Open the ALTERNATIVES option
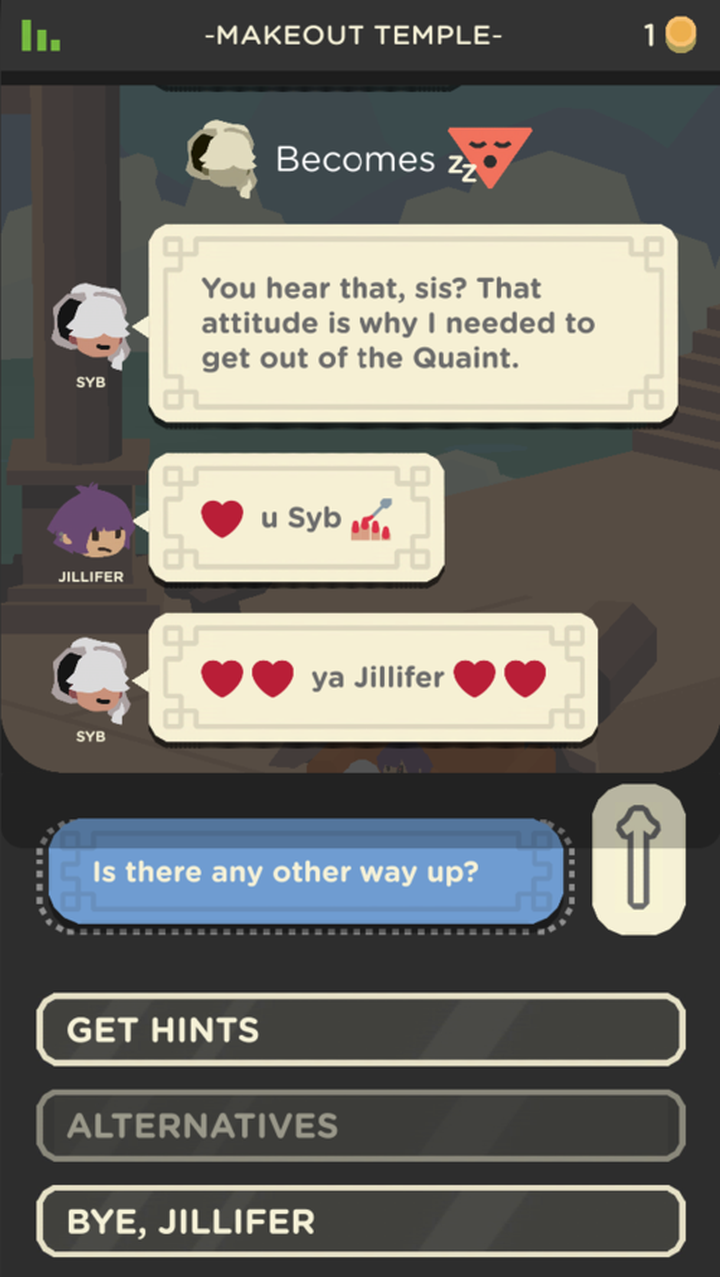Image resolution: width=720 pixels, height=1277 pixels. click(x=360, y=1126)
